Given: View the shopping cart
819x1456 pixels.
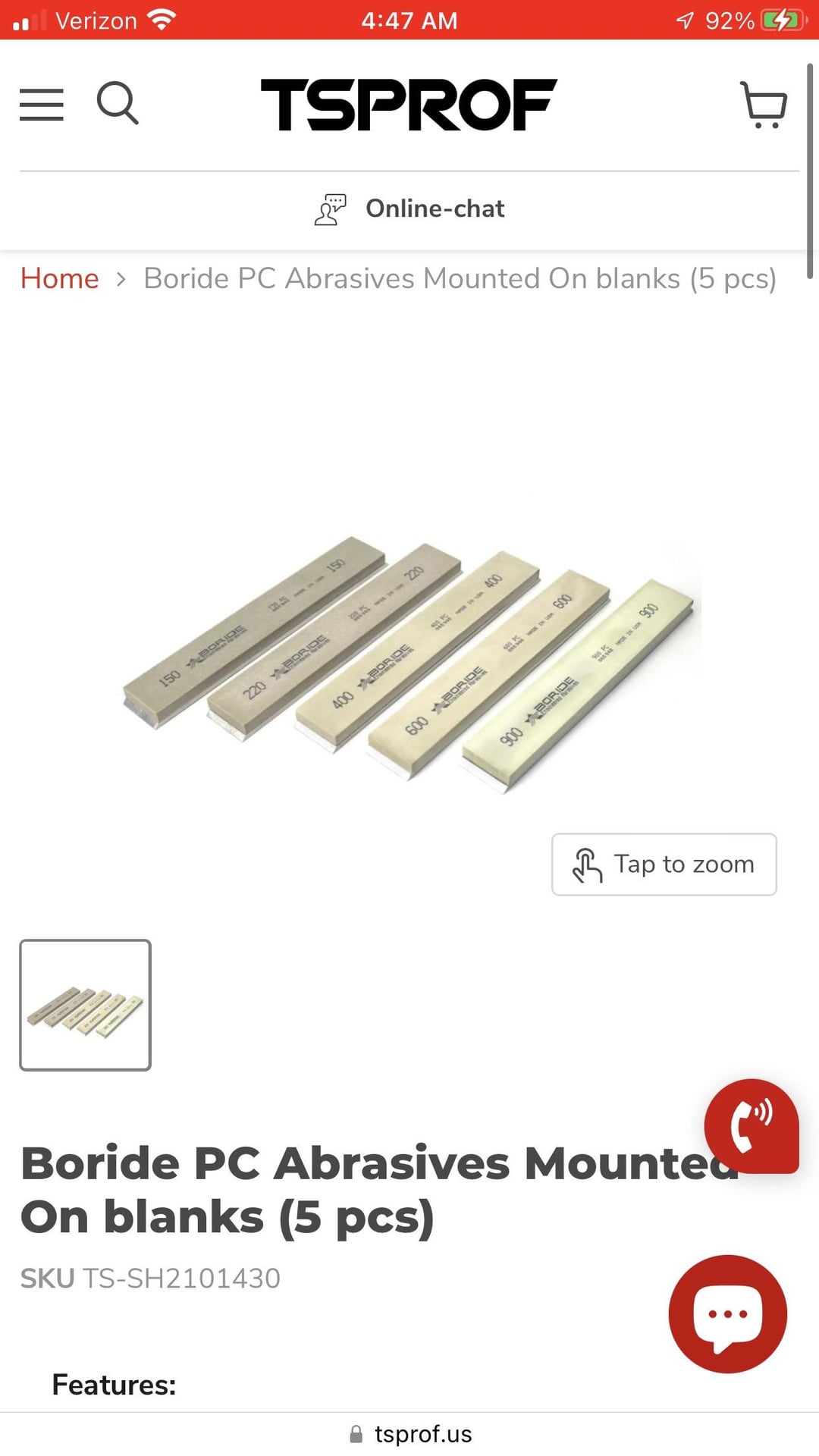Looking at the screenshot, I should [x=763, y=105].
